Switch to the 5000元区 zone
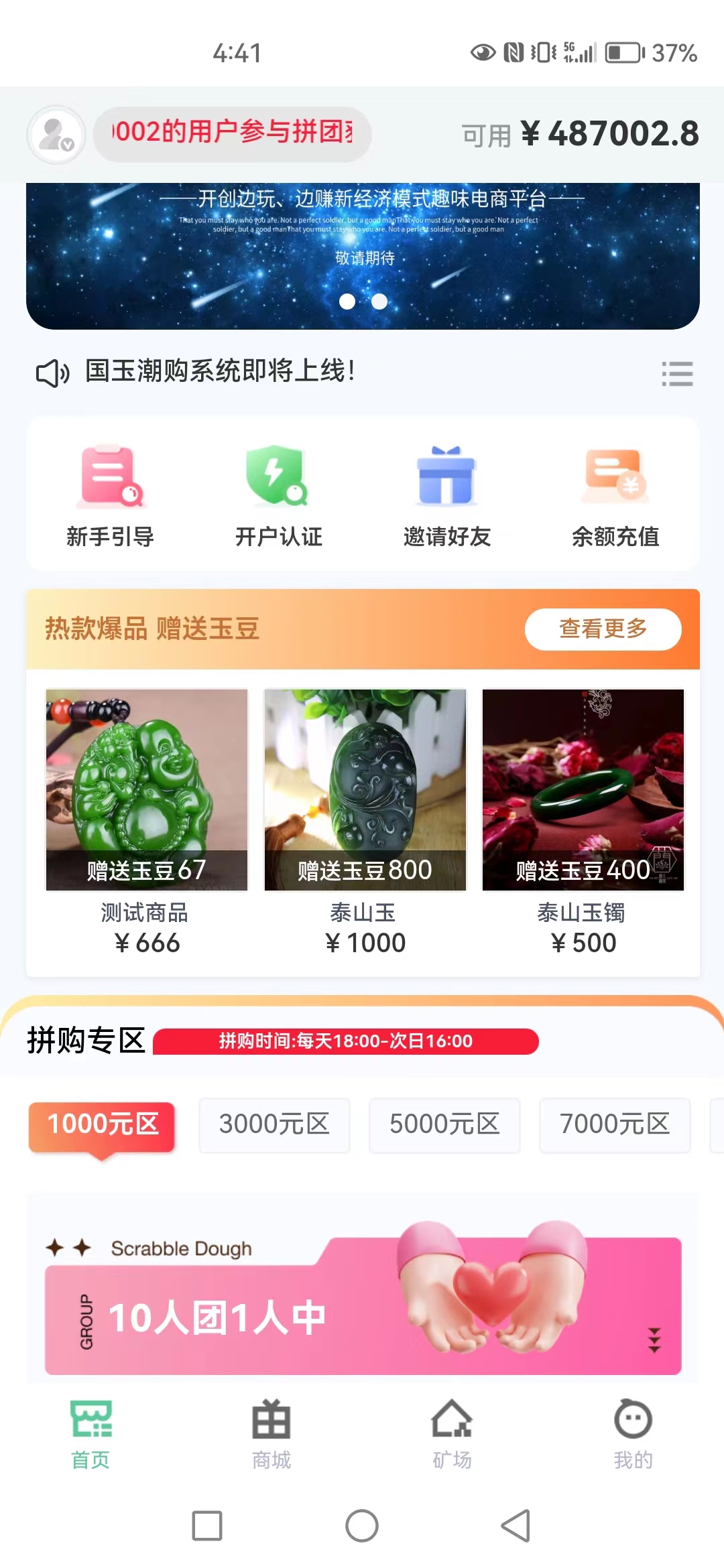 [x=444, y=1125]
